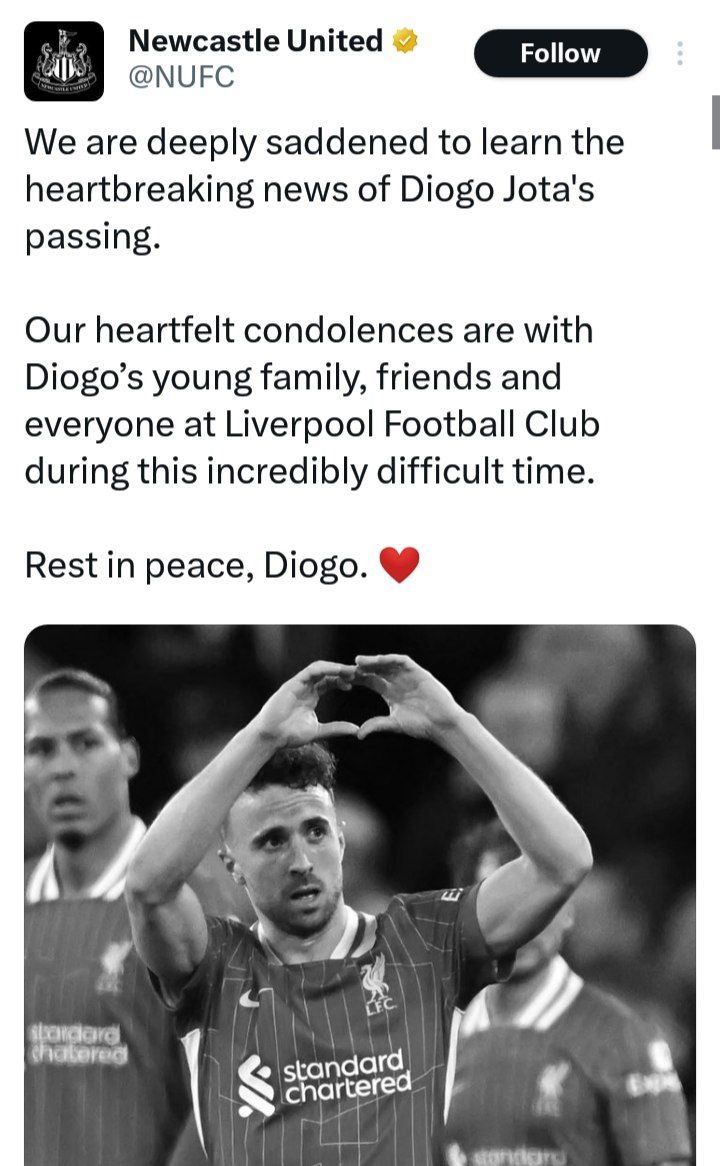Open the tweet's overflow menu
This screenshot has width=720, height=1166.
[681, 54]
